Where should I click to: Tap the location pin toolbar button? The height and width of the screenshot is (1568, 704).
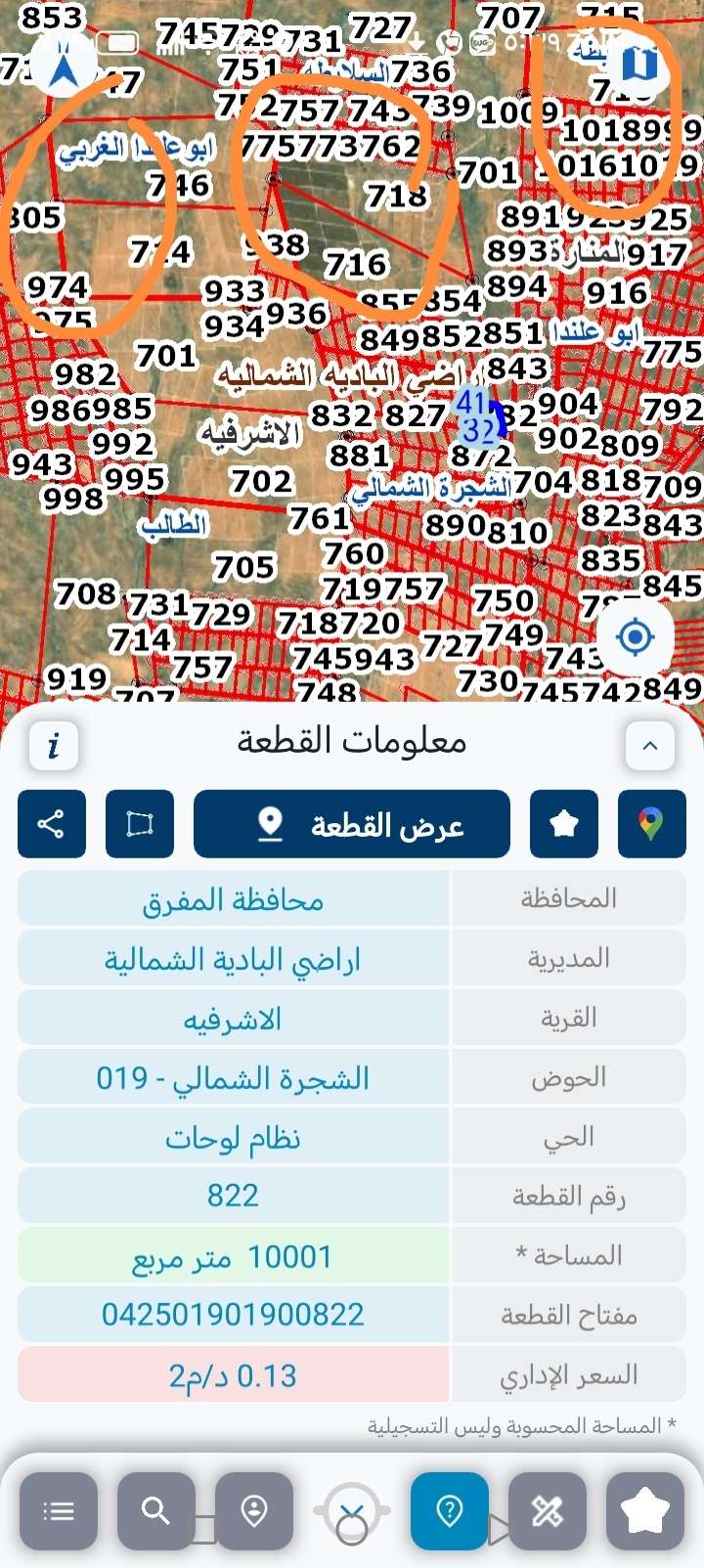pos(254,1511)
